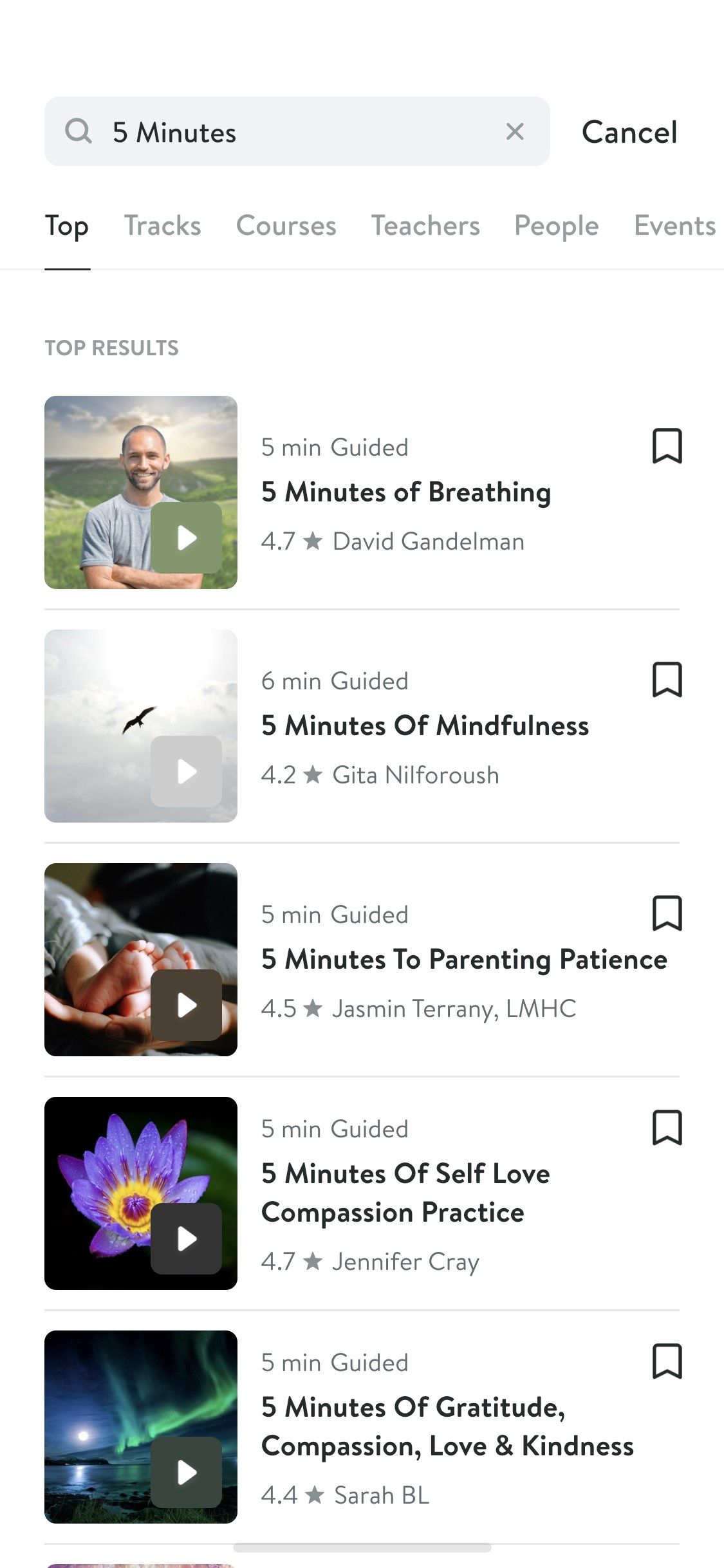The width and height of the screenshot is (724, 1568).
Task: Click the search magnifier icon
Action: [79, 131]
